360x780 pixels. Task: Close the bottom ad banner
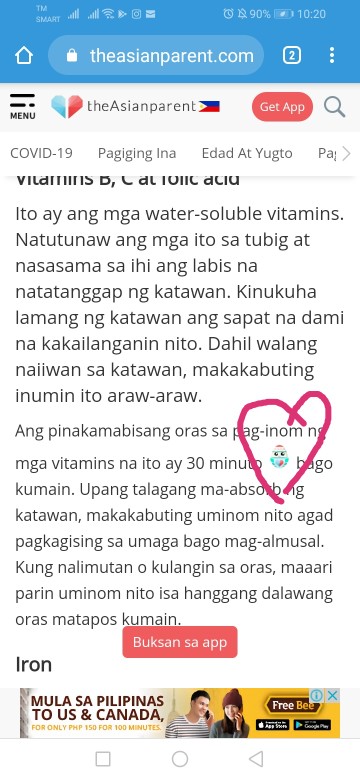tap(333, 695)
